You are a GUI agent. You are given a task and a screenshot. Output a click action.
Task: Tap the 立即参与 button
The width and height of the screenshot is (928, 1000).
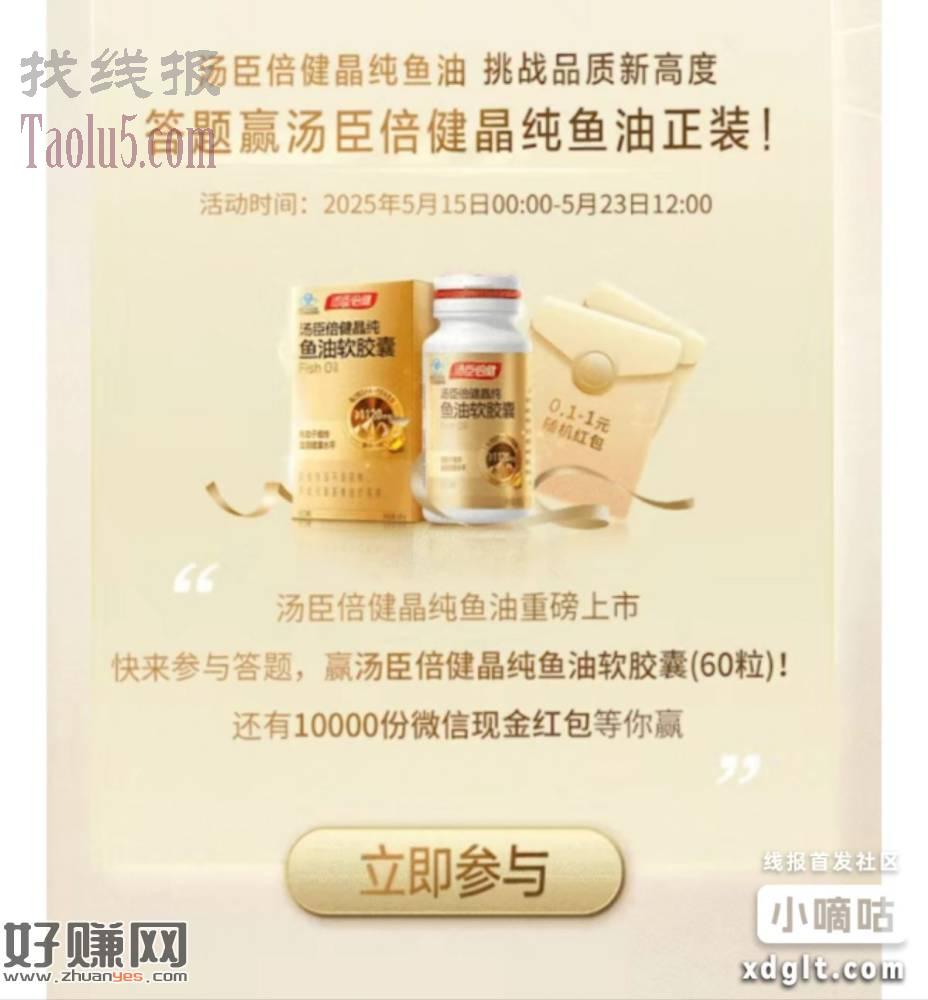(454, 870)
